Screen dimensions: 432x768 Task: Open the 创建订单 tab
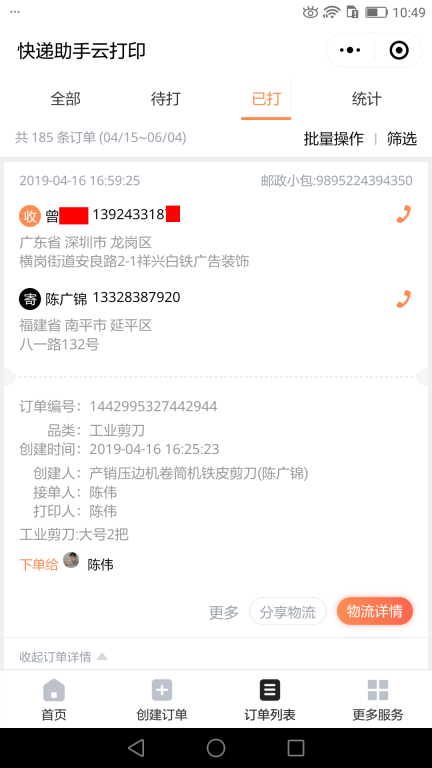pos(162,699)
